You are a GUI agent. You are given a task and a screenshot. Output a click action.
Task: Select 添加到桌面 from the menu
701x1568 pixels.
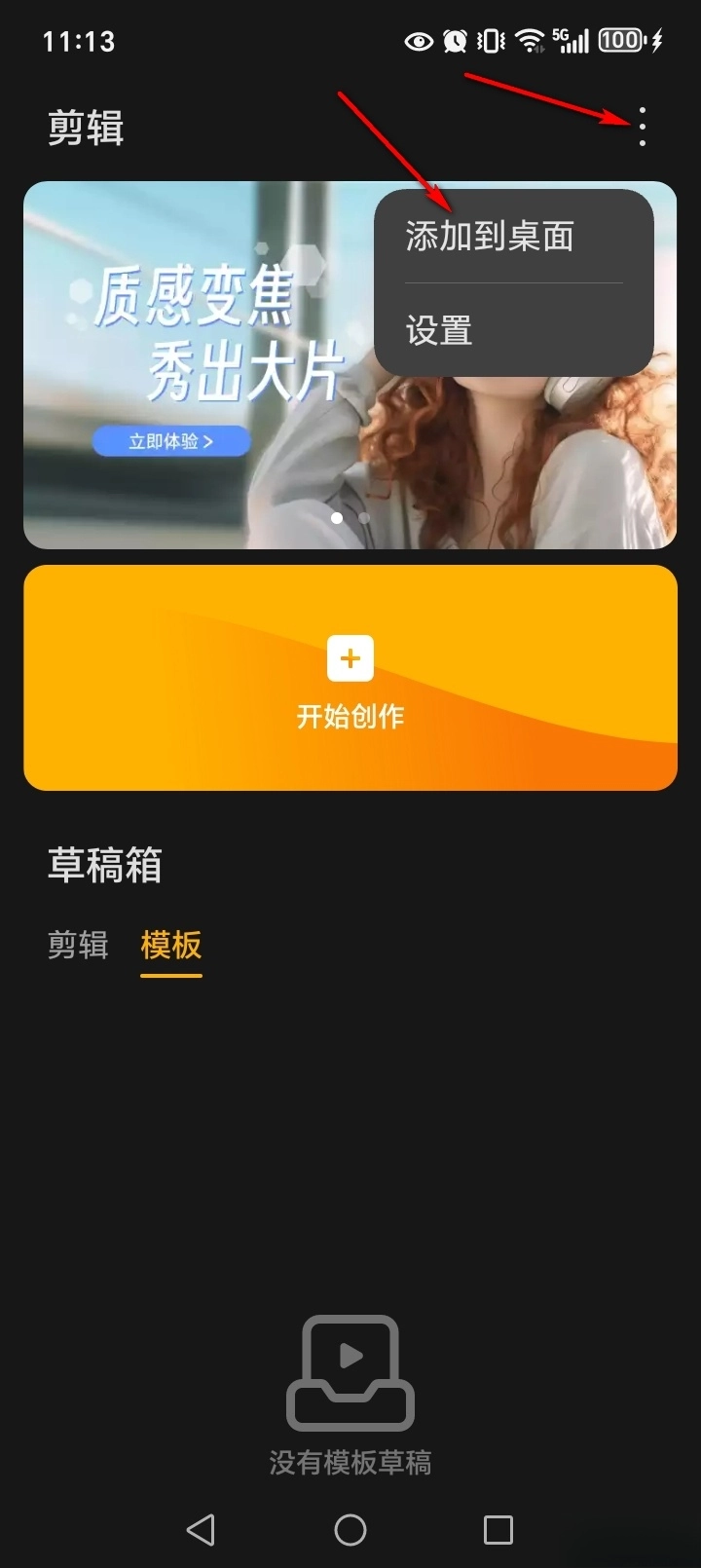click(490, 237)
